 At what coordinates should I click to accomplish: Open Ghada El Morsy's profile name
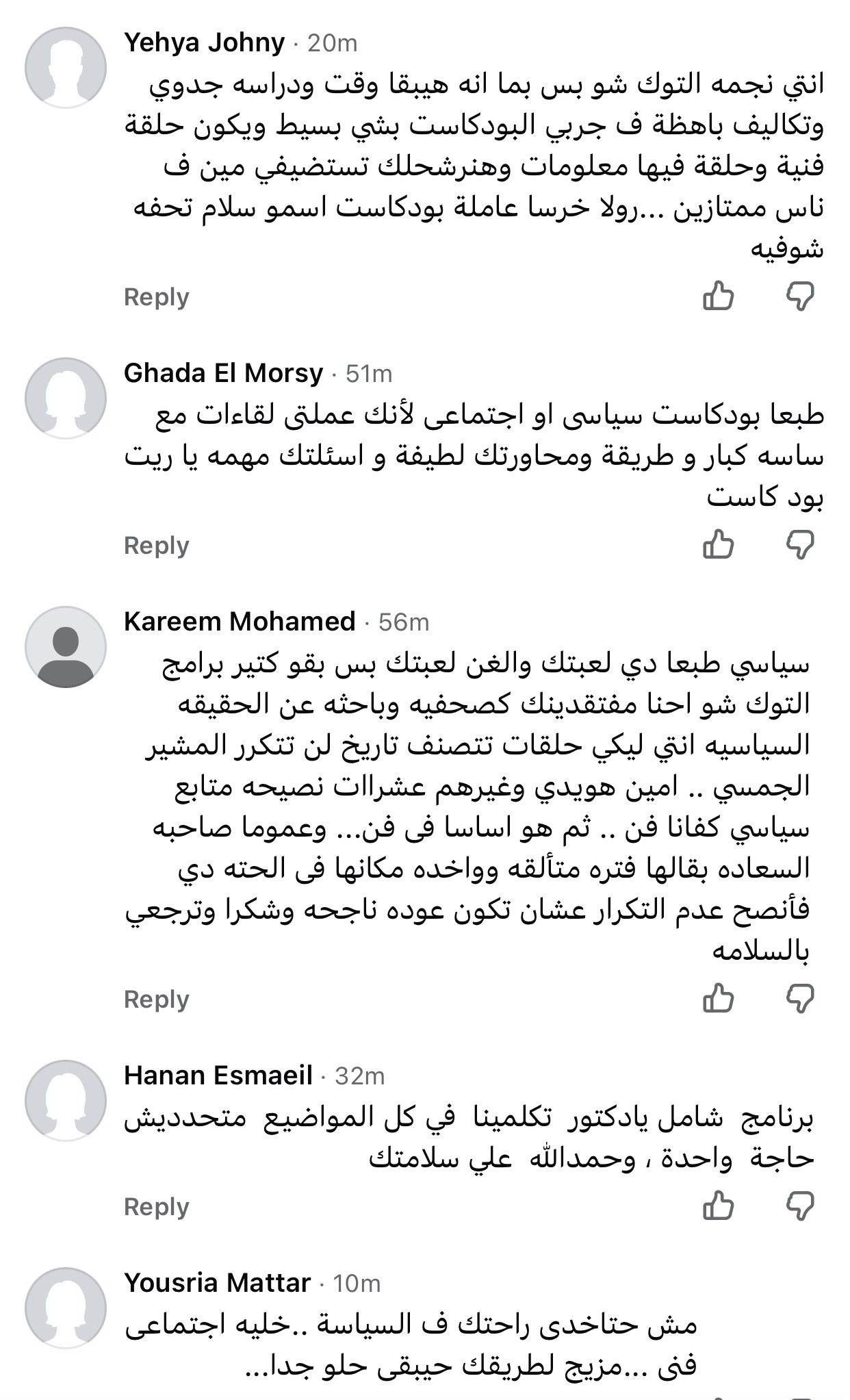(x=223, y=373)
